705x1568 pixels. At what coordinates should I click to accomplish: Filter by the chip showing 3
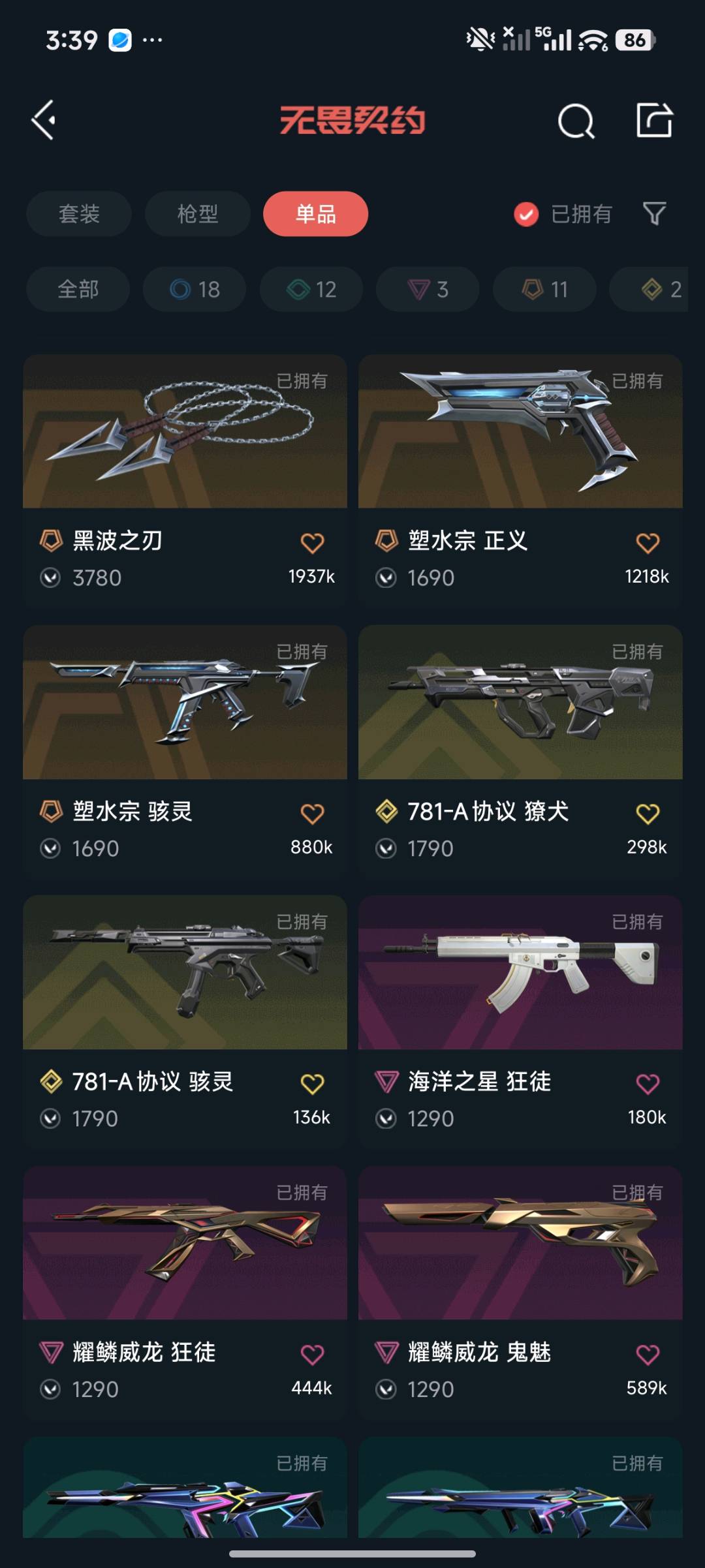428,289
